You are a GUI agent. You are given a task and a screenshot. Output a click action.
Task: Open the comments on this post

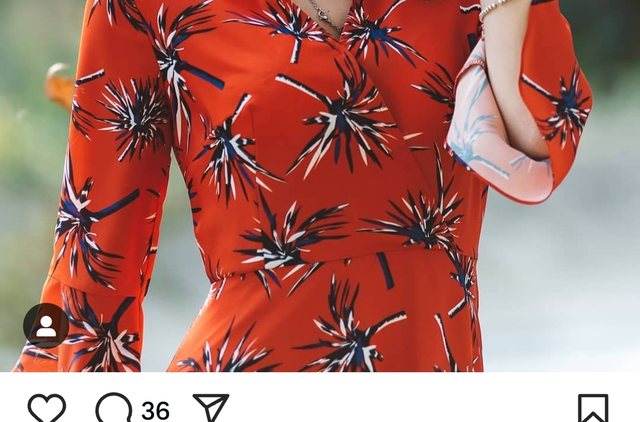[x=114, y=408]
